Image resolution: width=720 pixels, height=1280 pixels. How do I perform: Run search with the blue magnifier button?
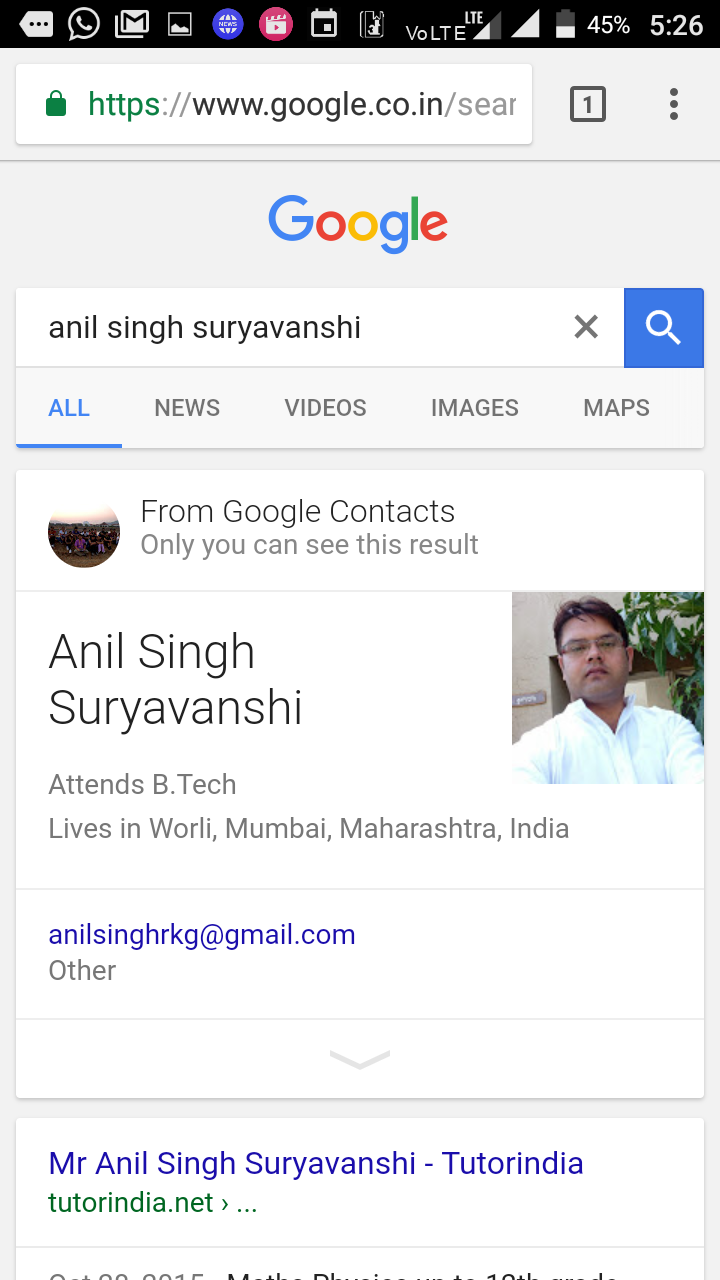[x=663, y=327]
